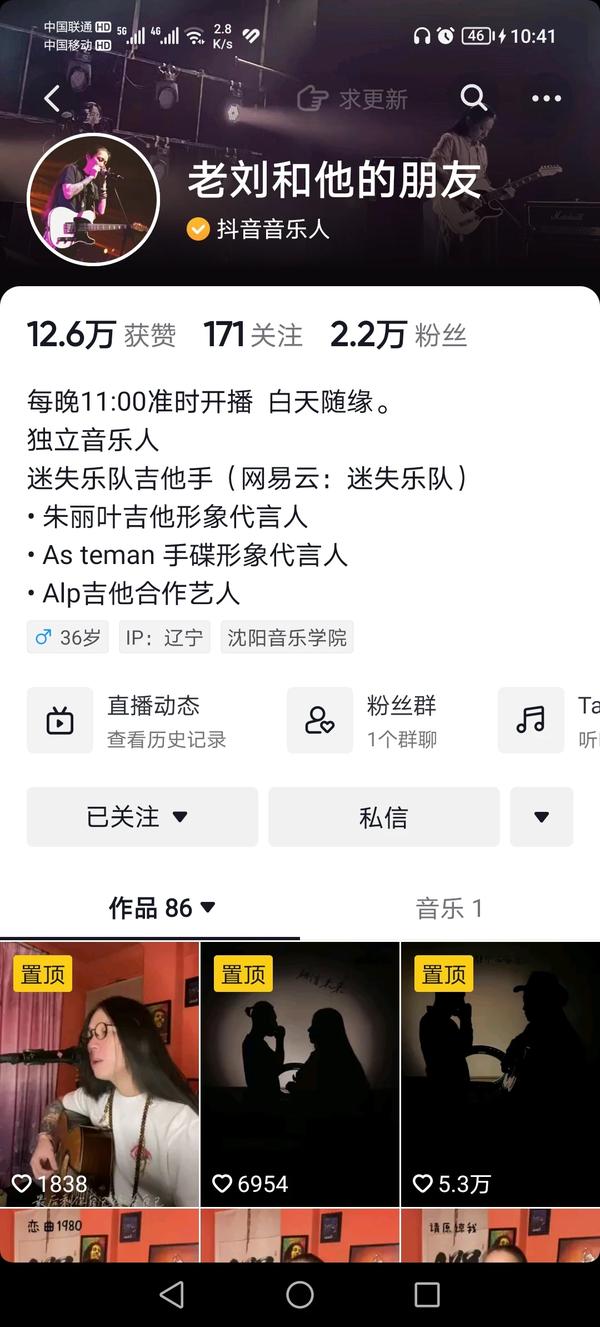The height and width of the screenshot is (1327, 600).
Task: Open the music card next to 粉丝群
Action: [550, 720]
